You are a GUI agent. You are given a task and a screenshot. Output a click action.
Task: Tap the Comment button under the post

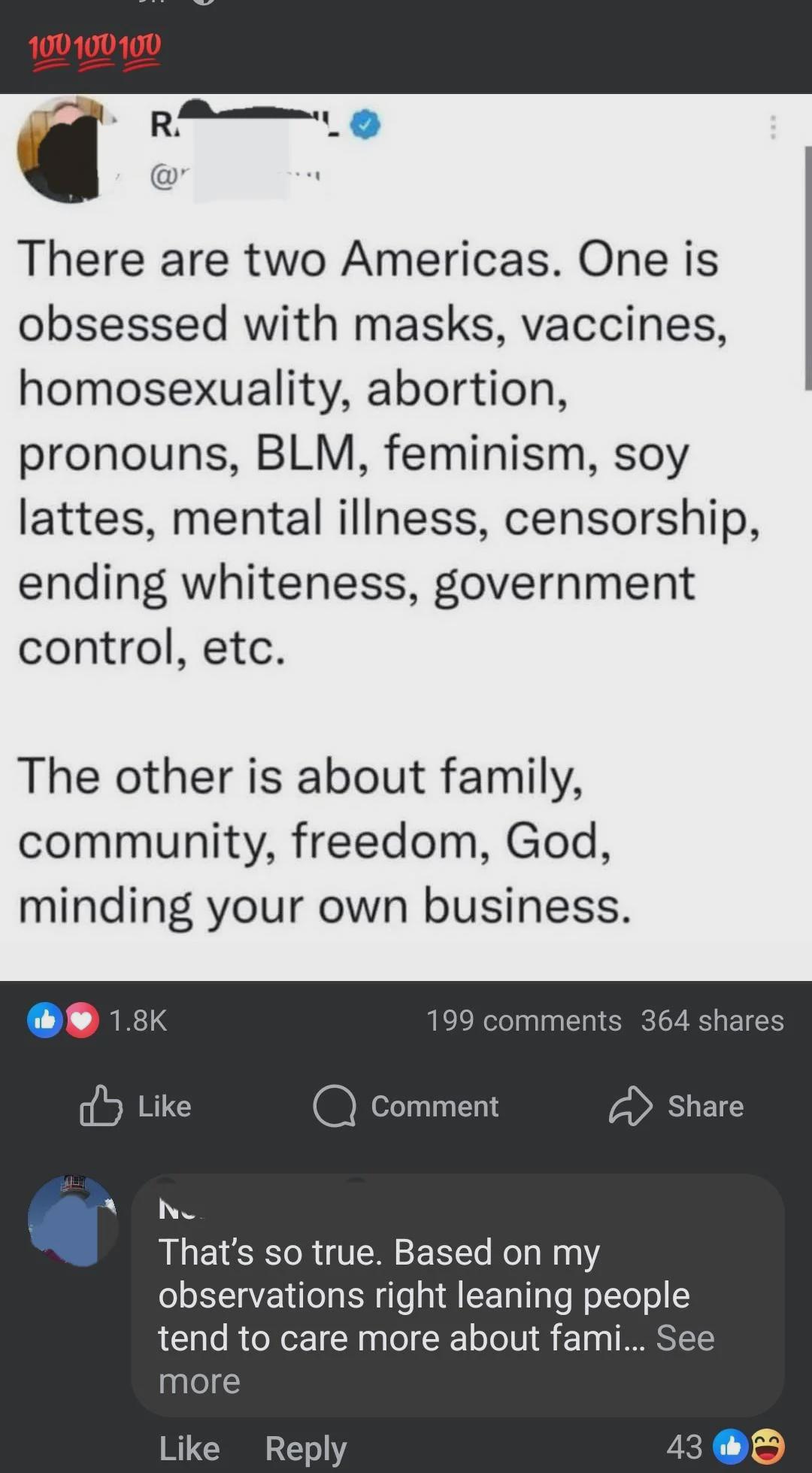pos(406,1106)
